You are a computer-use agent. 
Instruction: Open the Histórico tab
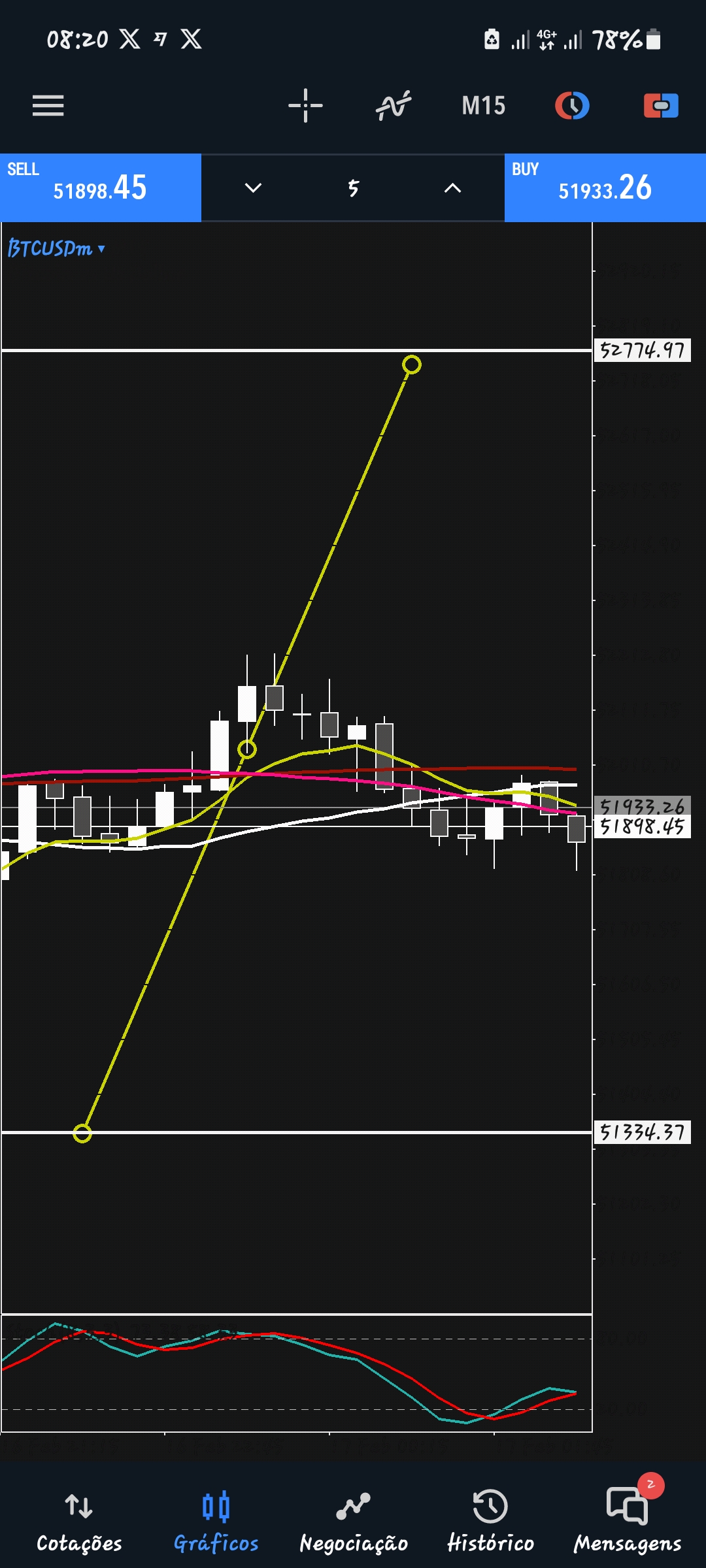point(490,1522)
